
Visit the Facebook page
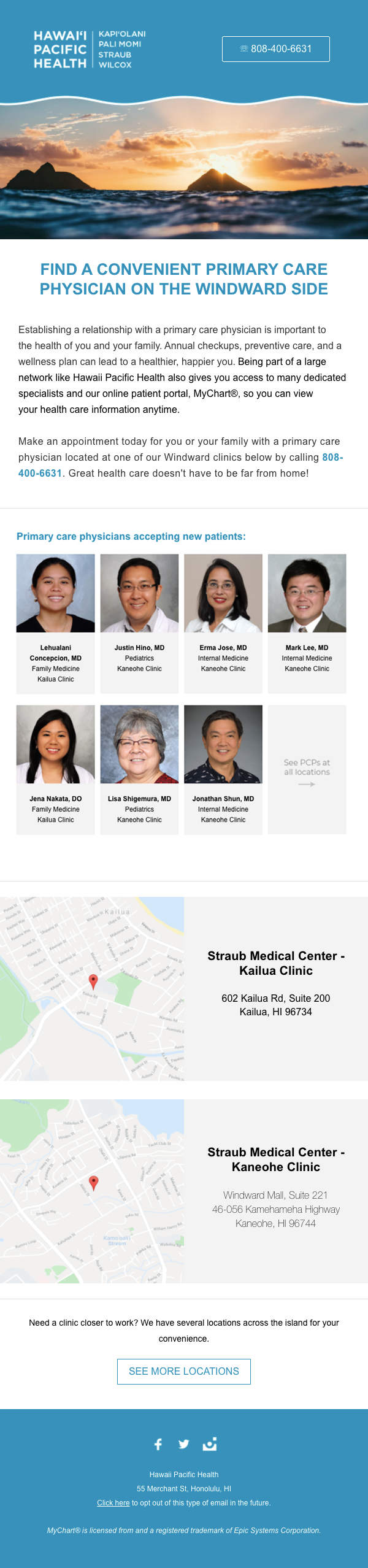(158, 1444)
